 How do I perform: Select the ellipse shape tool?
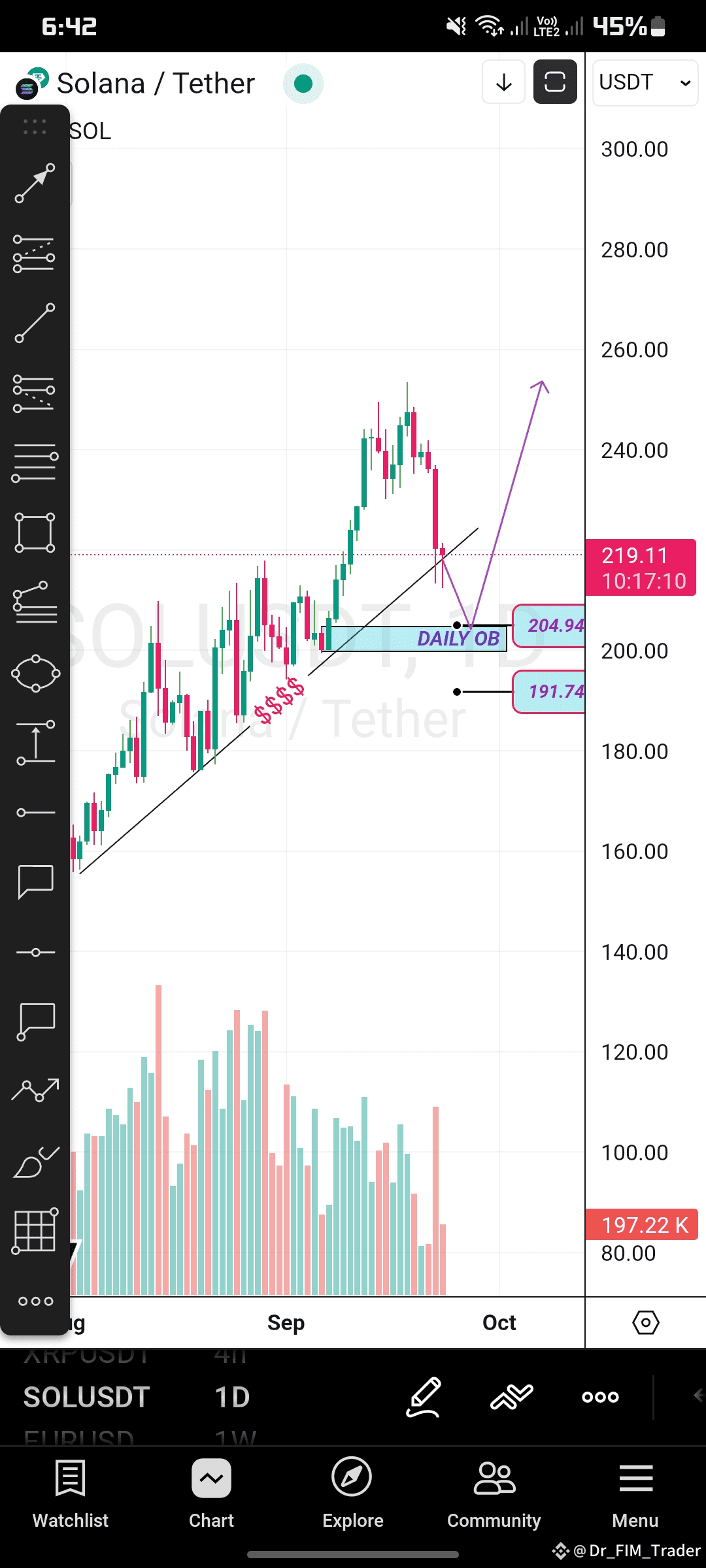point(35,673)
